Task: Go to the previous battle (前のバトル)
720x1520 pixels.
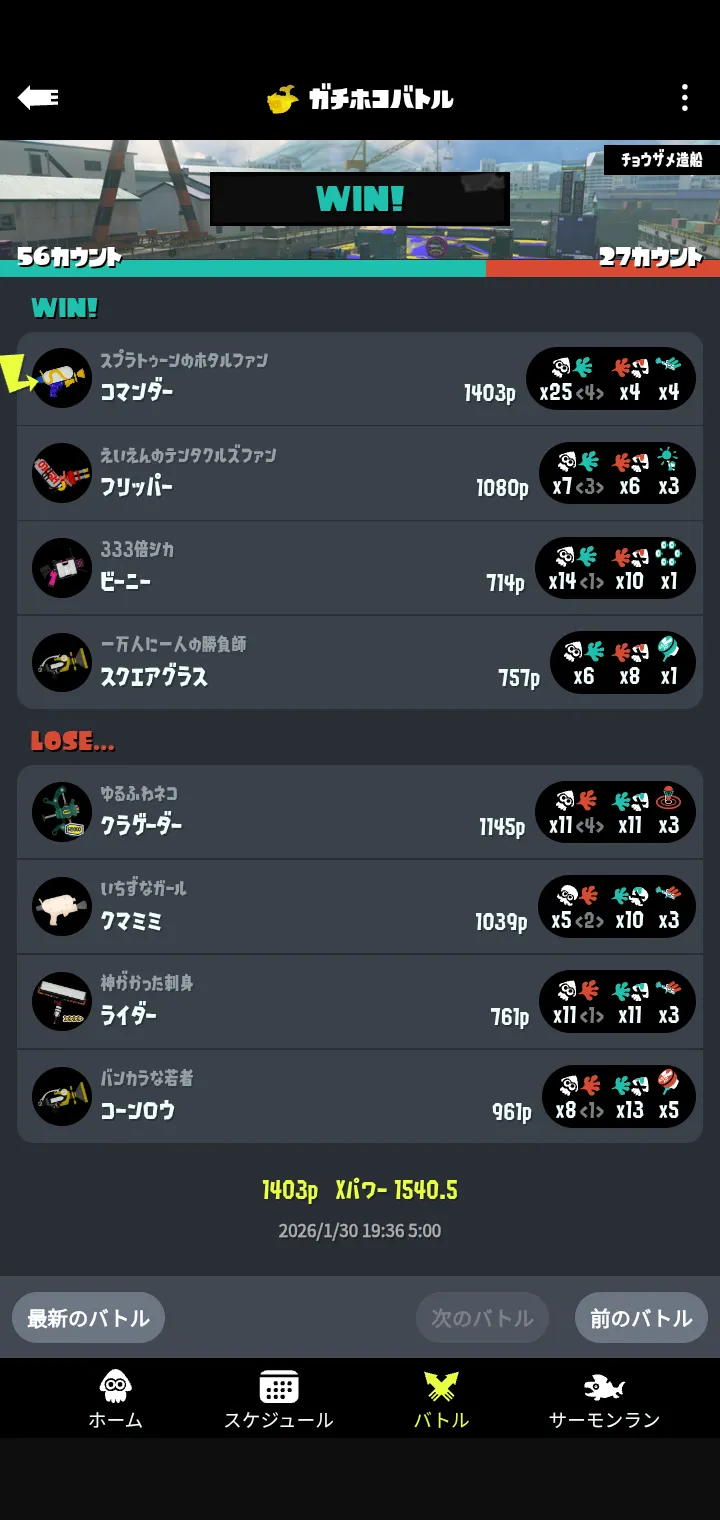Action: point(641,1318)
